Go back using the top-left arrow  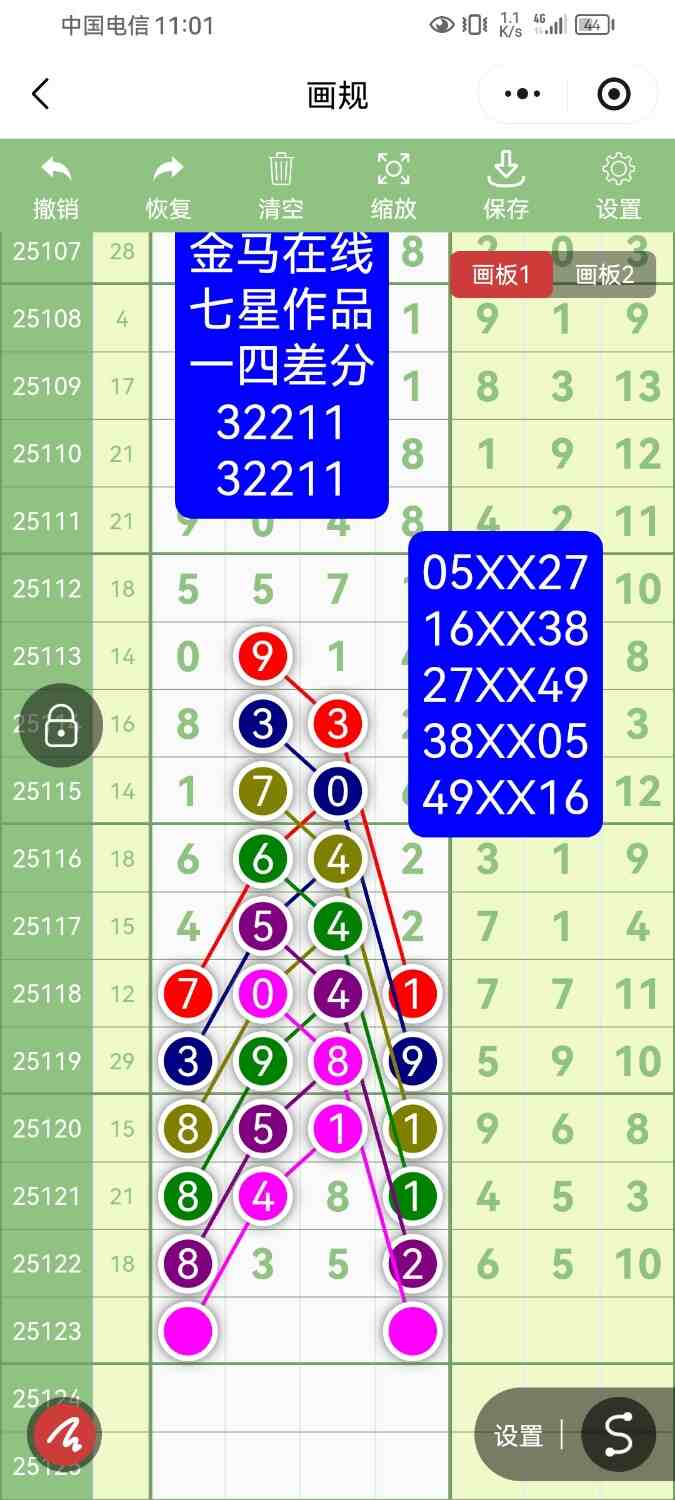point(40,95)
